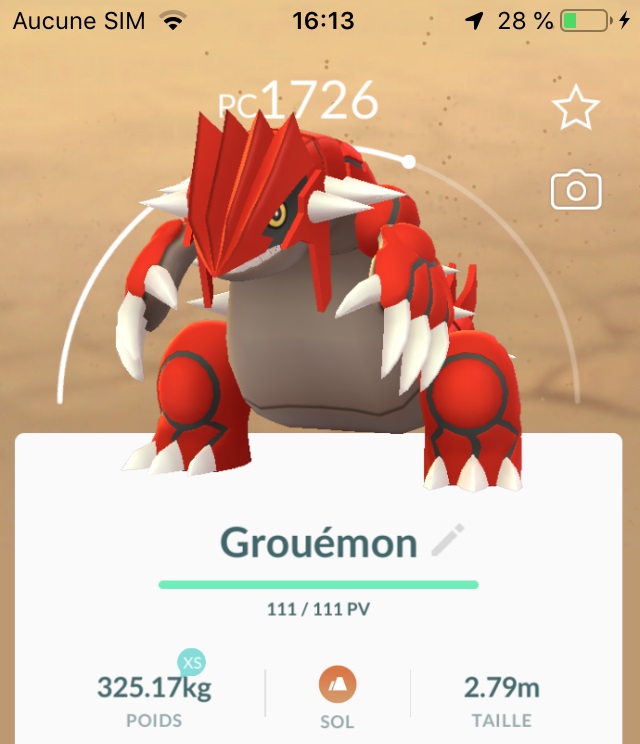
Task: Edit Grouémon's nickname with the pencil
Action: [x=447, y=542]
